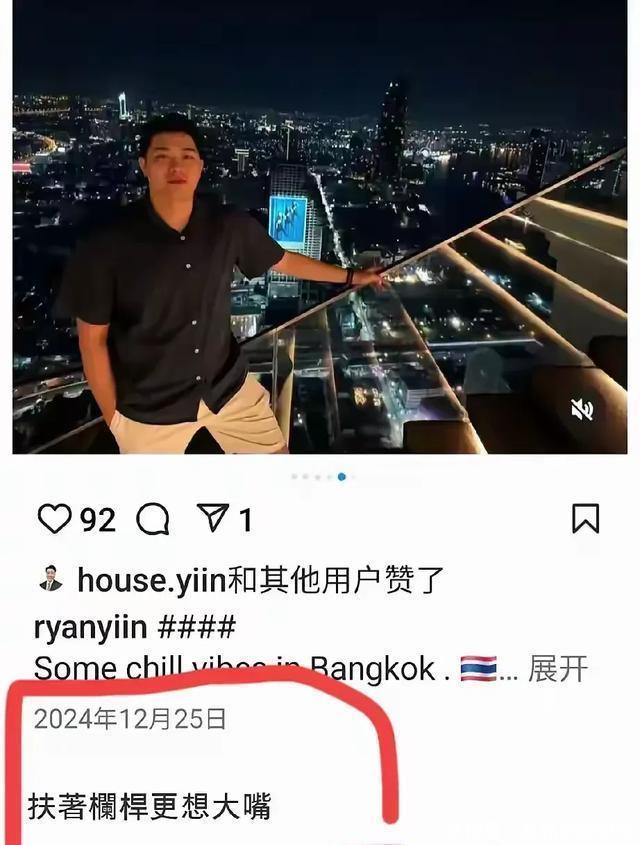This screenshot has height=845, width=640.
Task: Open house.yiin's profile from the likes line
Action: tap(152, 579)
